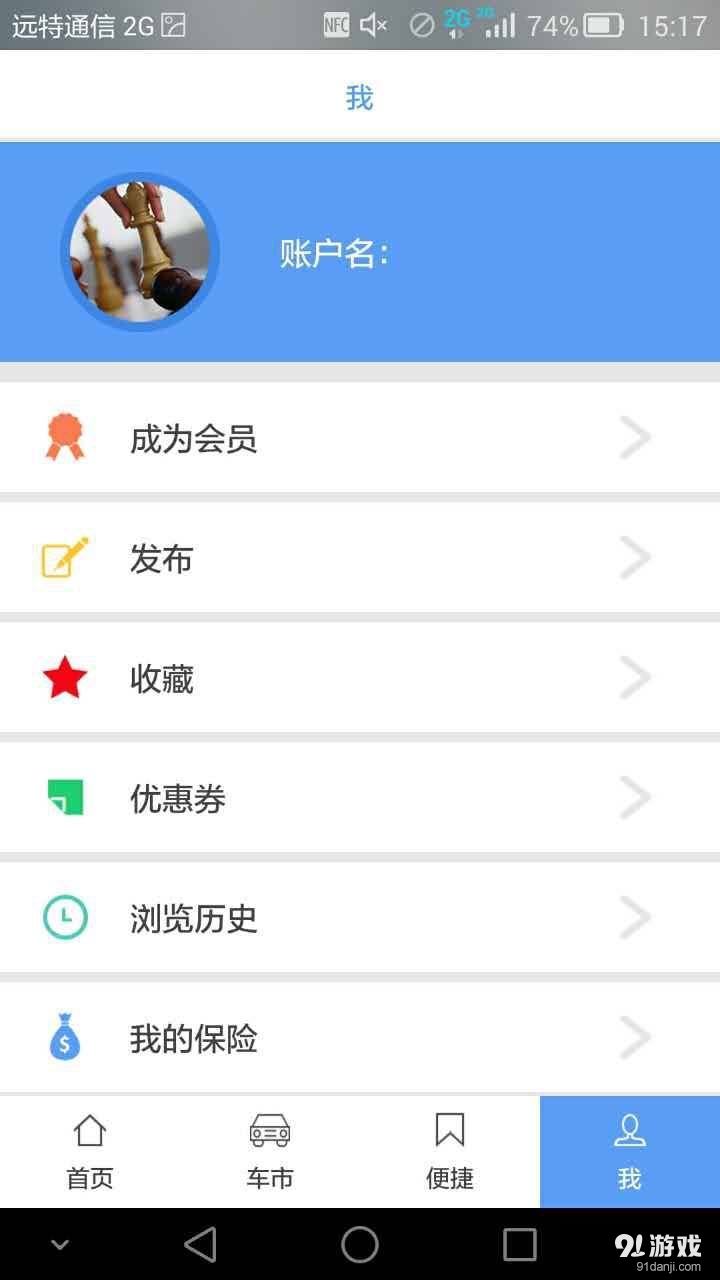
Task: Tap the 我的保险 money bag icon
Action: [x=65, y=1038]
